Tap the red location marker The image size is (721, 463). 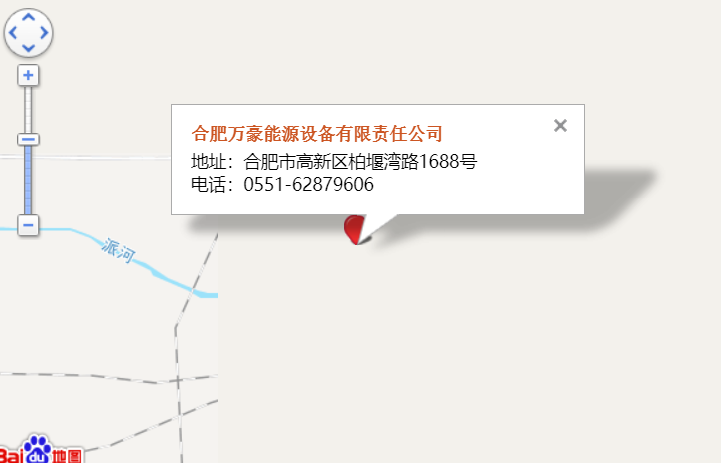click(353, 228)
